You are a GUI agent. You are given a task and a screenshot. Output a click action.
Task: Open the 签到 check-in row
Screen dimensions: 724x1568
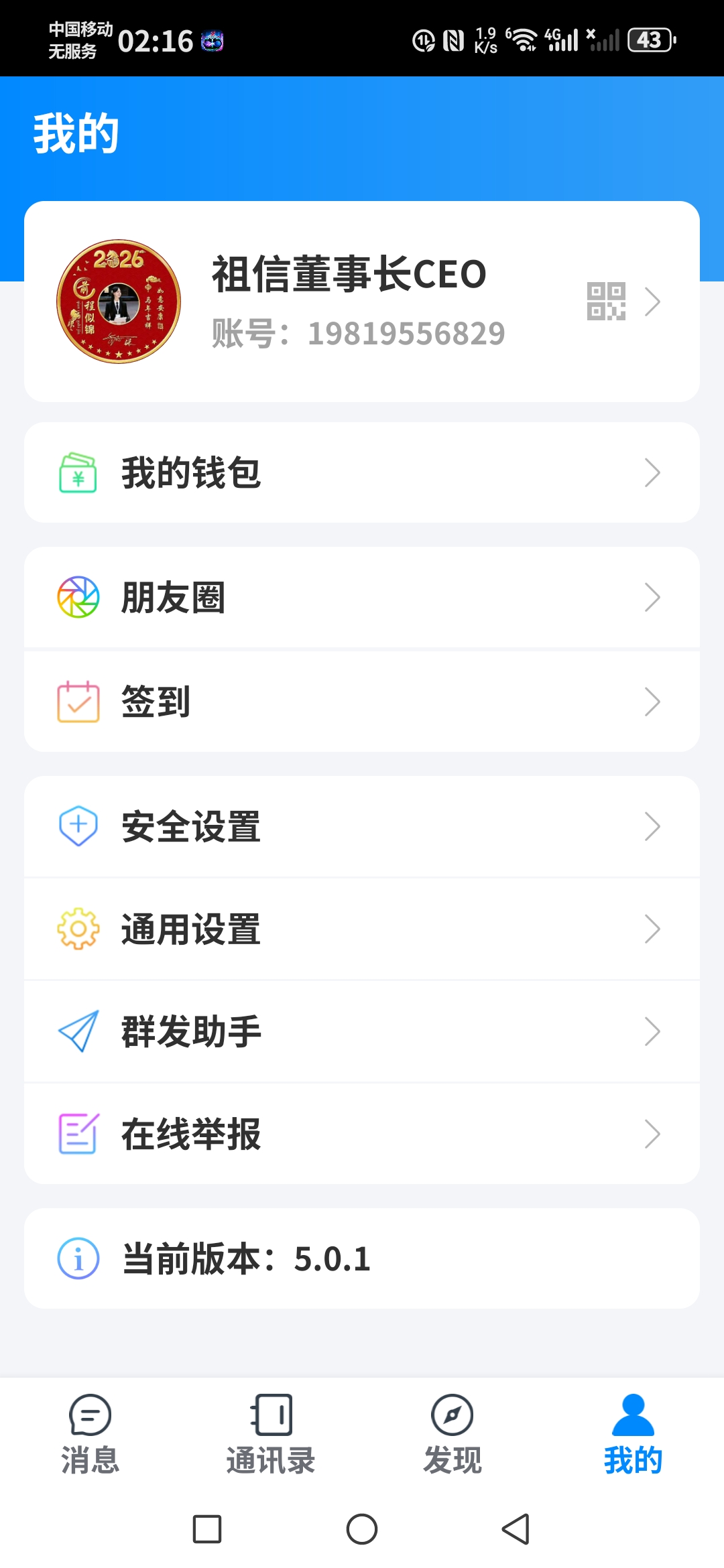(x=362, y=702)
